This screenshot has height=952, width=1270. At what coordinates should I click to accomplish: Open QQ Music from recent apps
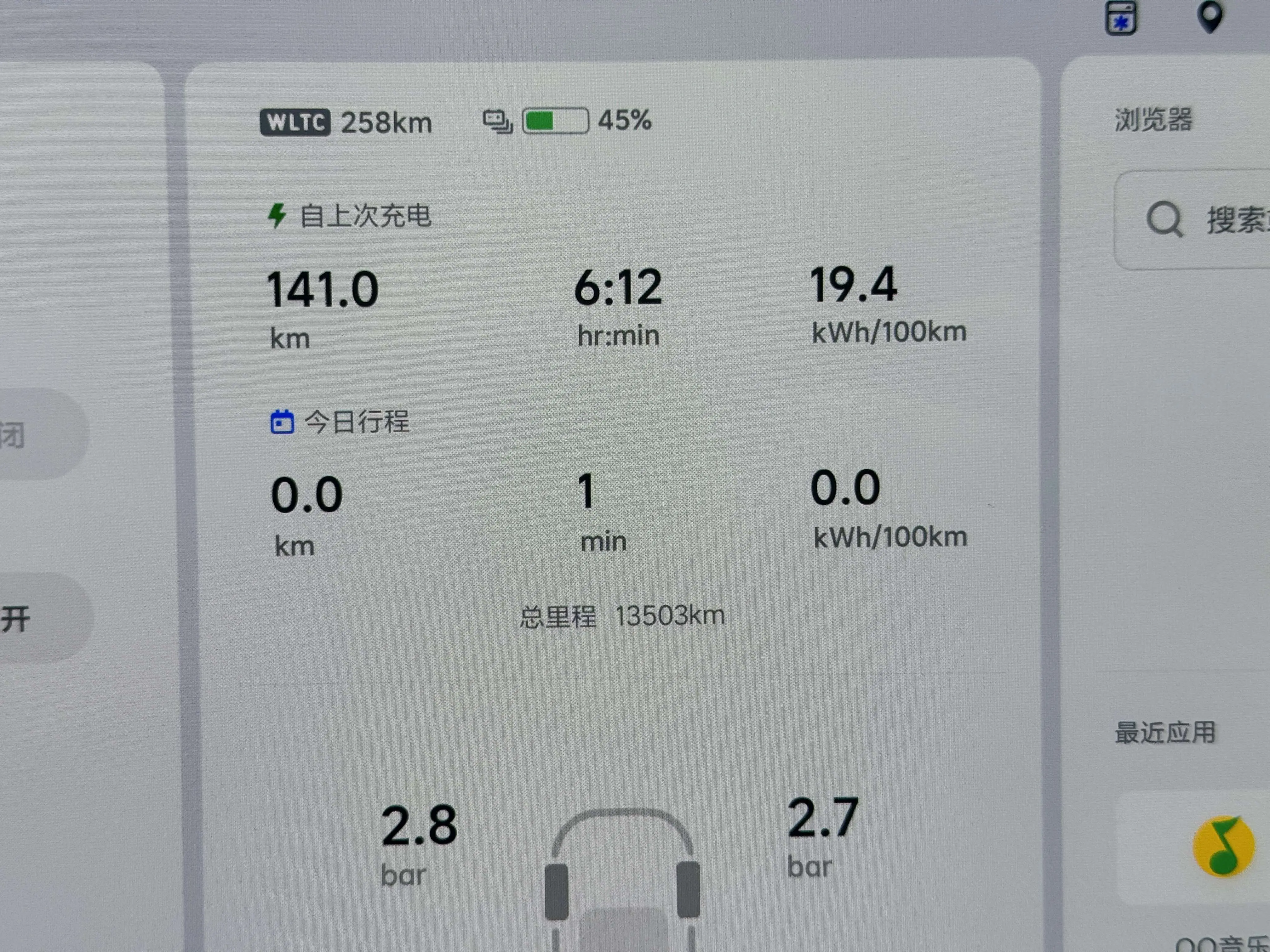[1223, 847]
